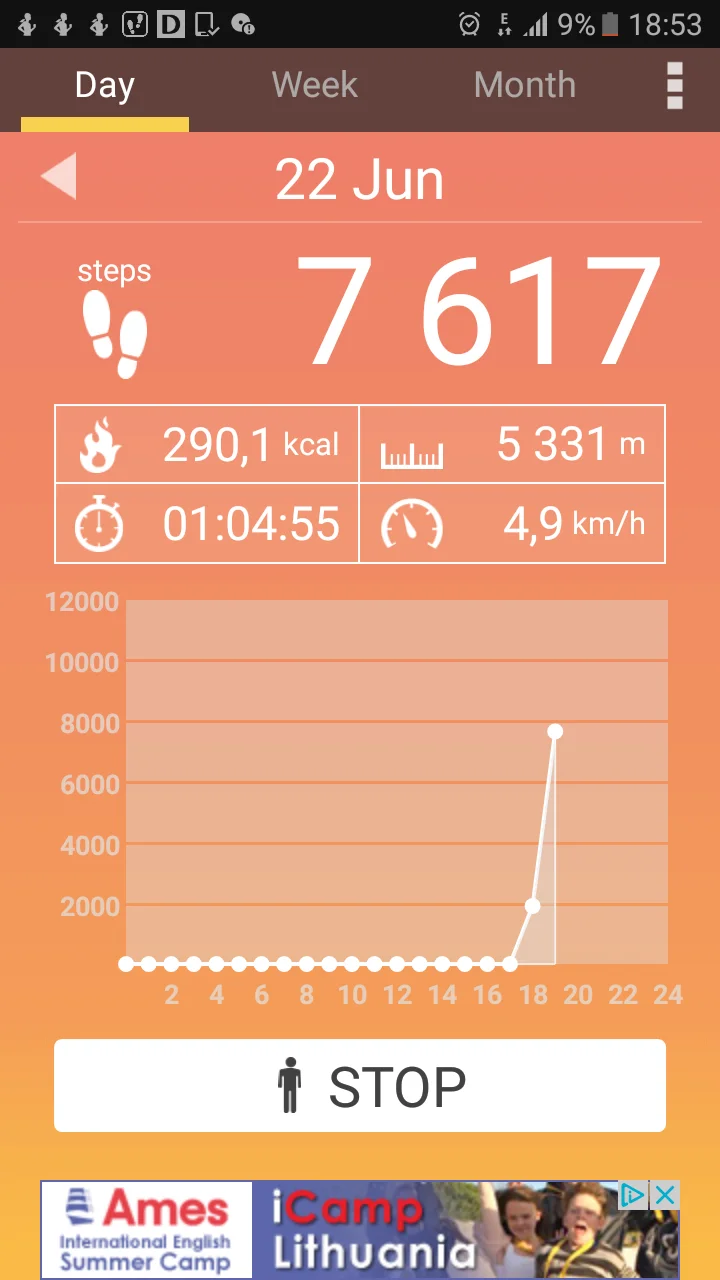Open the Ames iCamp Lithuania ad
The image size is (720, 1280).
coord(330,1230)
